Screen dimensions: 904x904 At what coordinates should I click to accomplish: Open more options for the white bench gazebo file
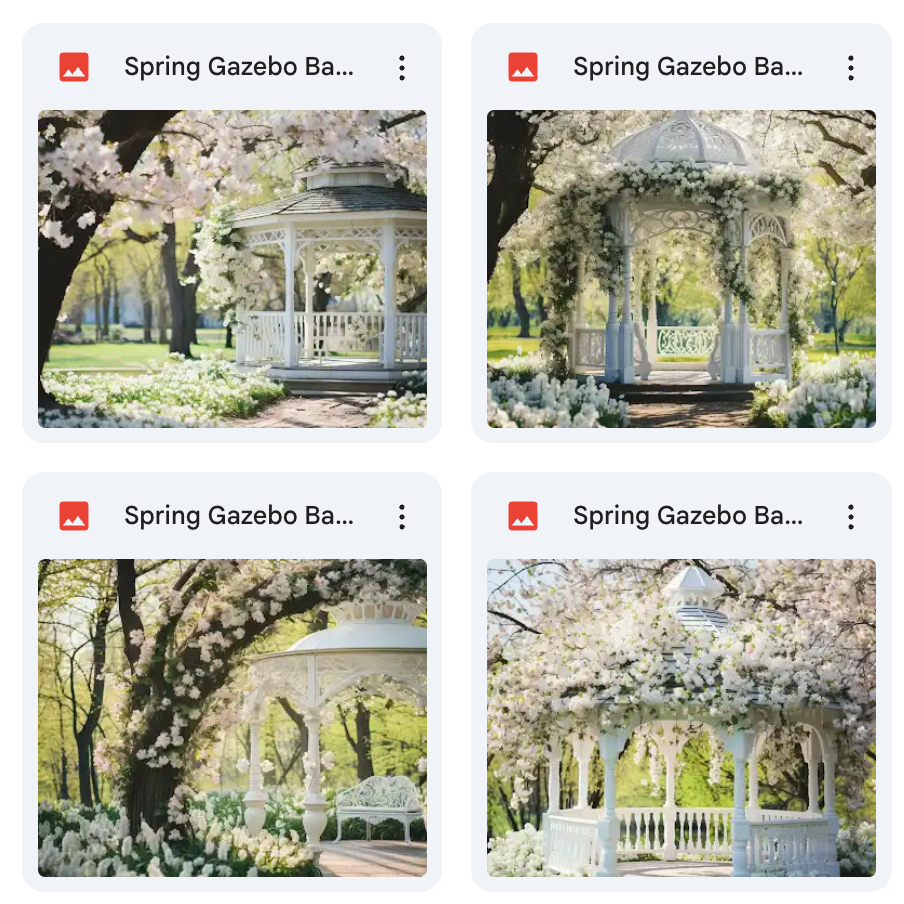click(401, 517)
